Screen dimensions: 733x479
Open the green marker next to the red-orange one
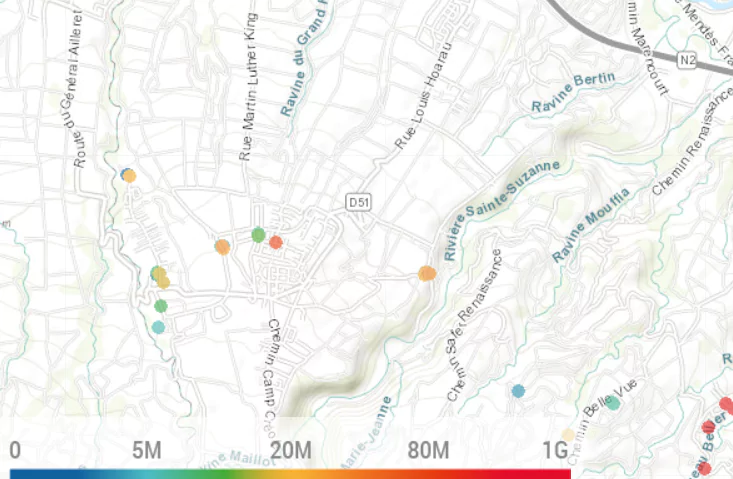pos(258,235)
